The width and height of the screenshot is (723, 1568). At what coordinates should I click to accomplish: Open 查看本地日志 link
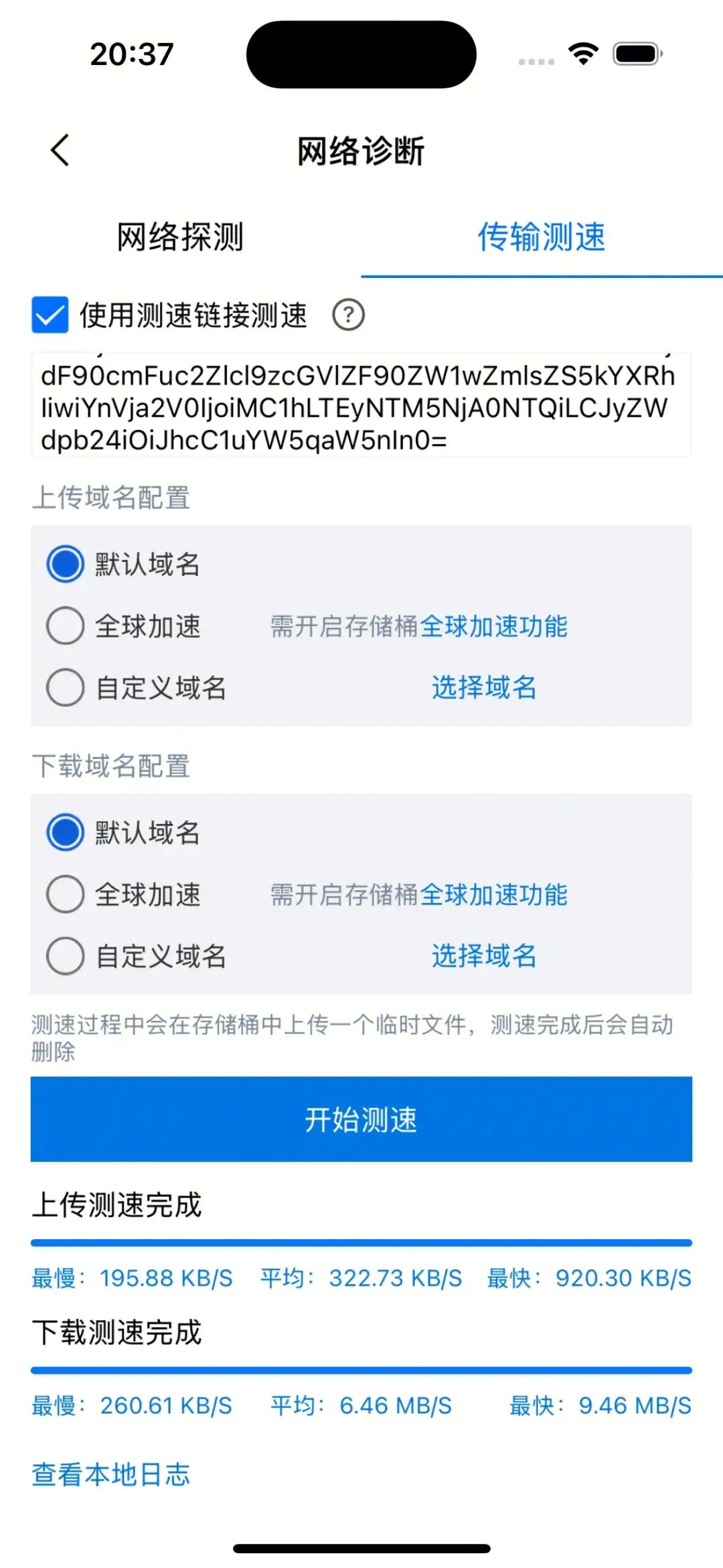pos(111,1474)
